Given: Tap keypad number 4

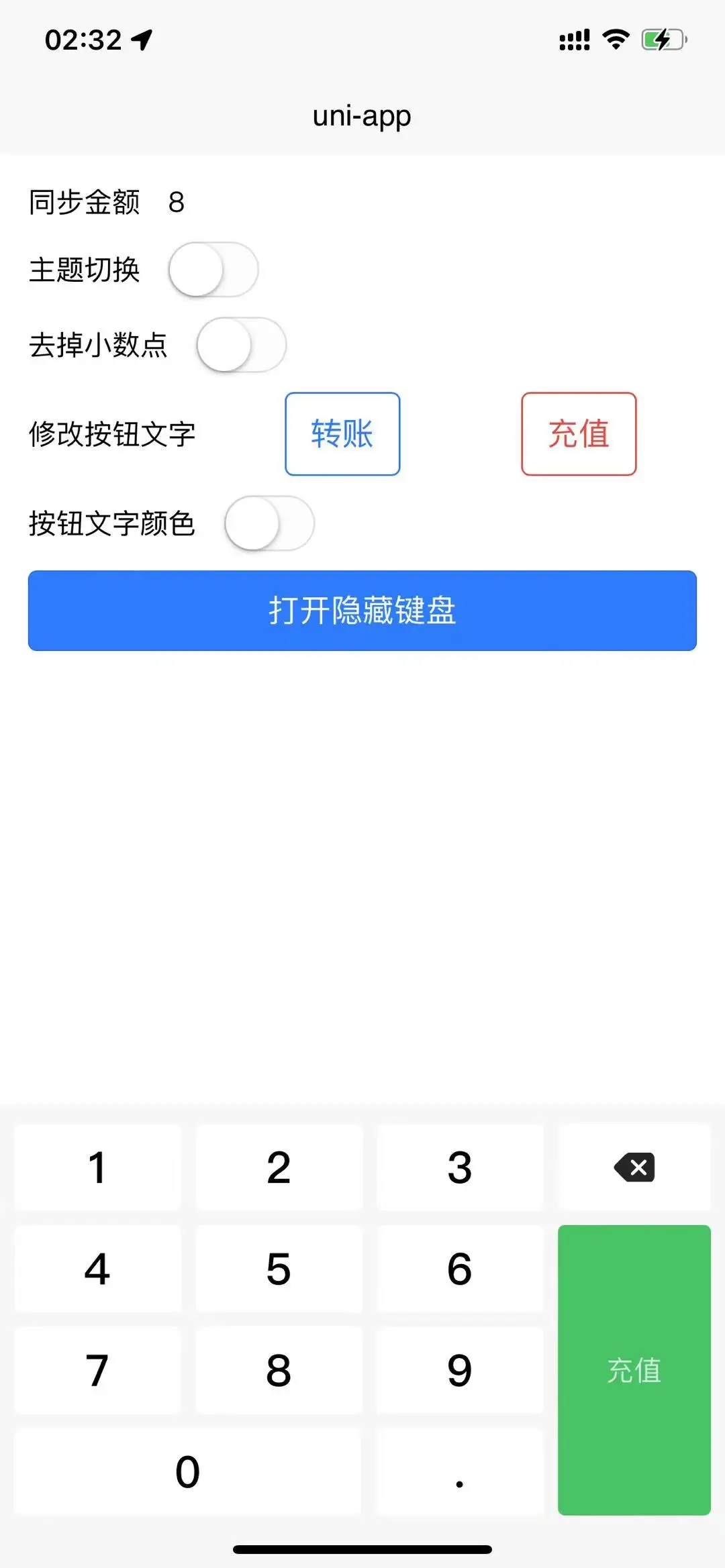Looking at the screenshot, I should pyautogui.click(x=97, y=1269).
